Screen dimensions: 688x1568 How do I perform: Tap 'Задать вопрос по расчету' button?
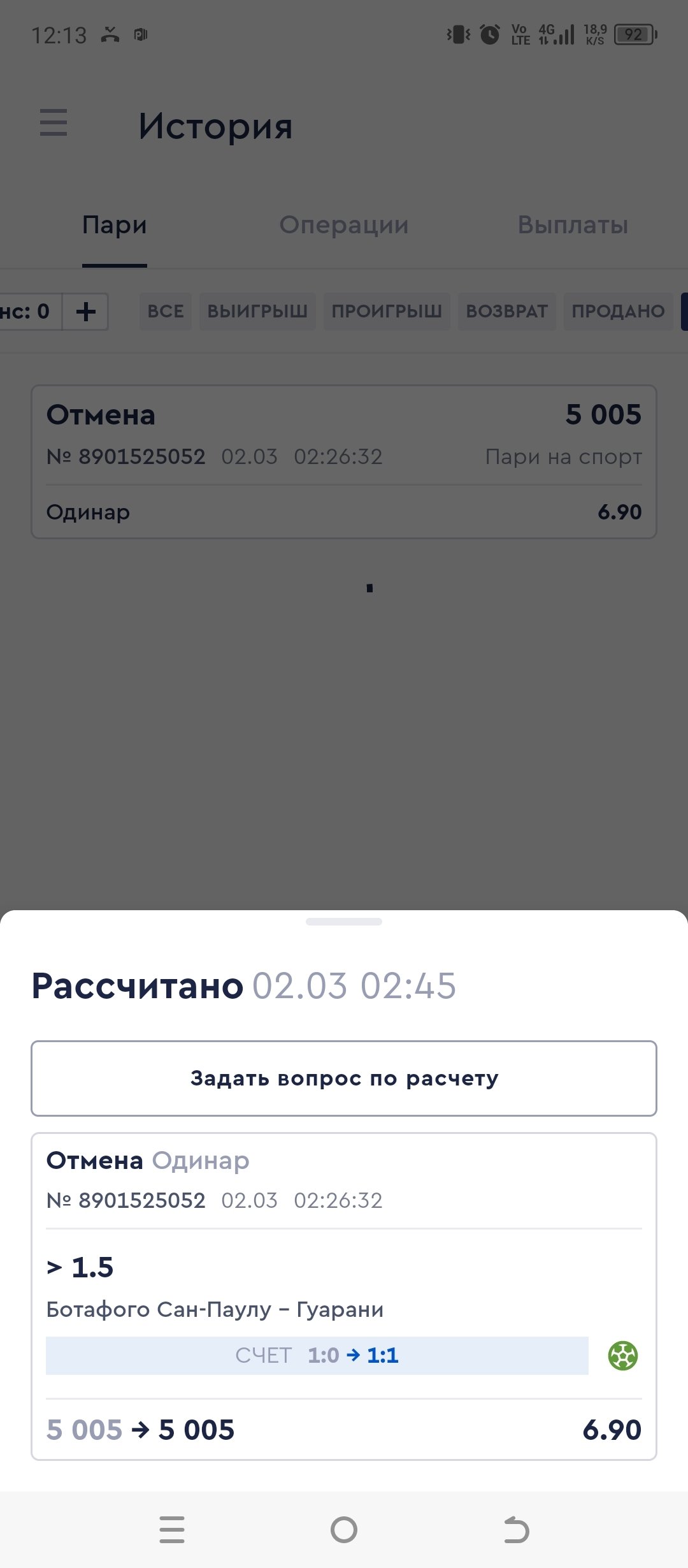(x=344, y=1078)
